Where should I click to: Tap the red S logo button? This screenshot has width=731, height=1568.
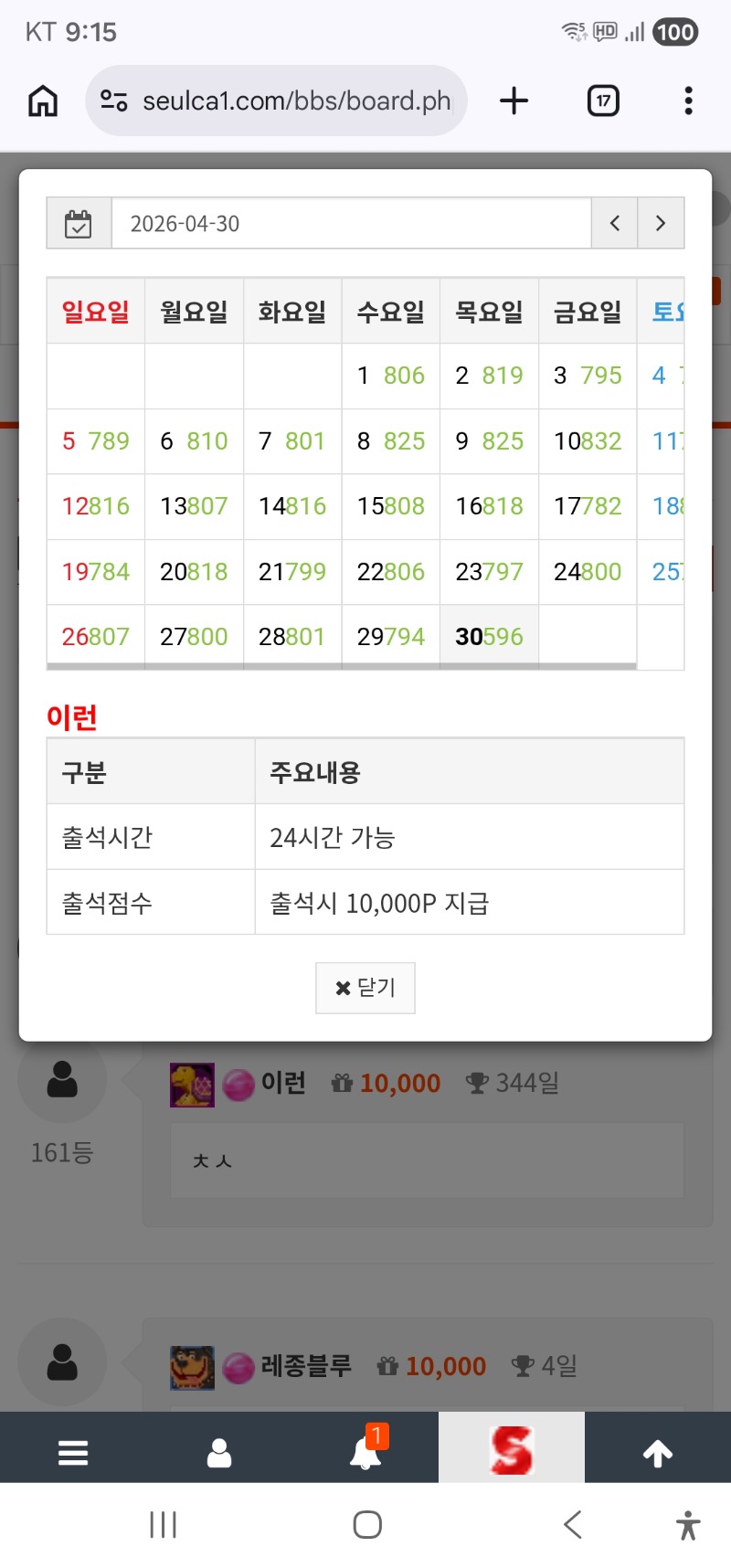coord(512,1450)
